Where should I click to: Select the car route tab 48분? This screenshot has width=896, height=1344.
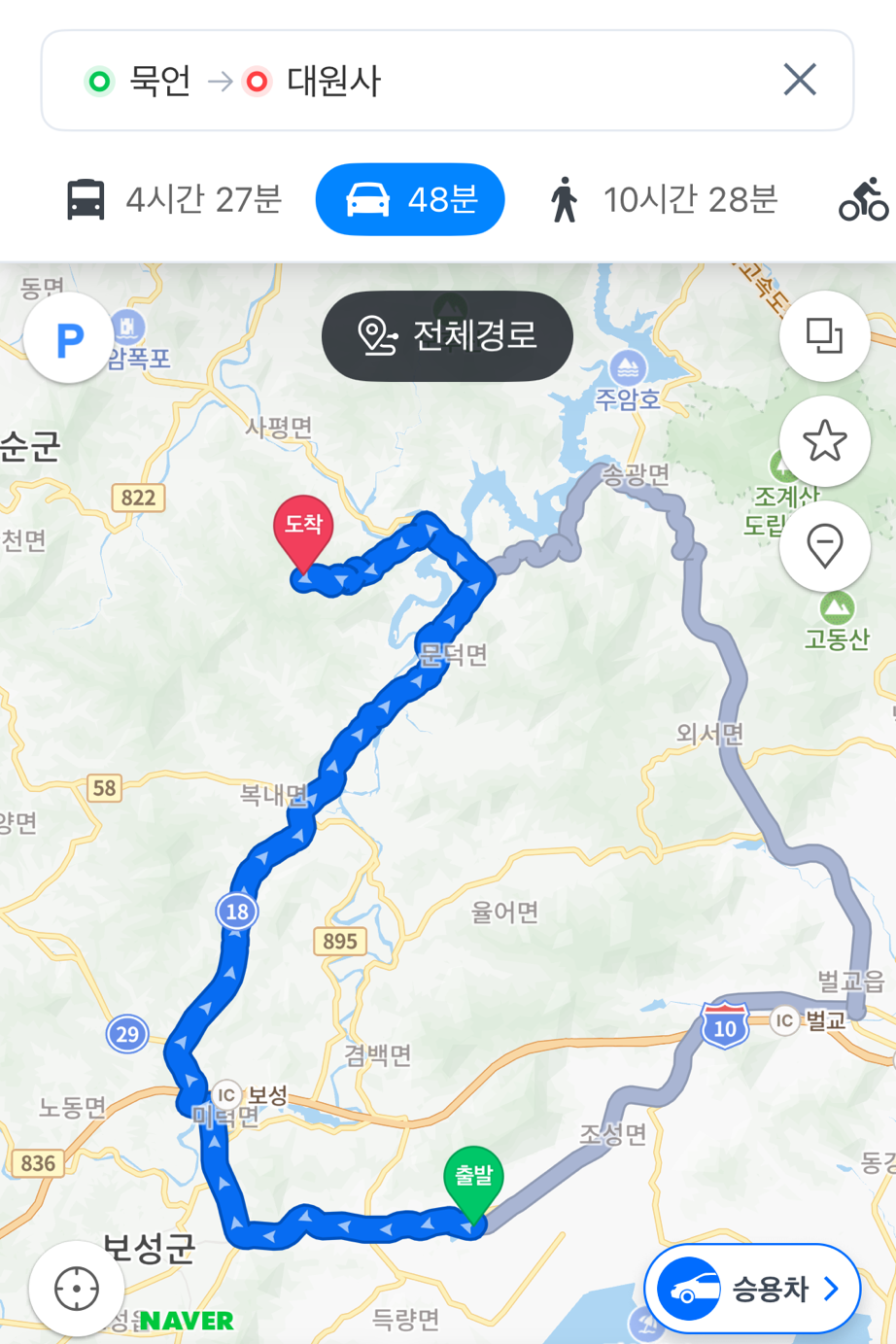[x=410, y=200]
